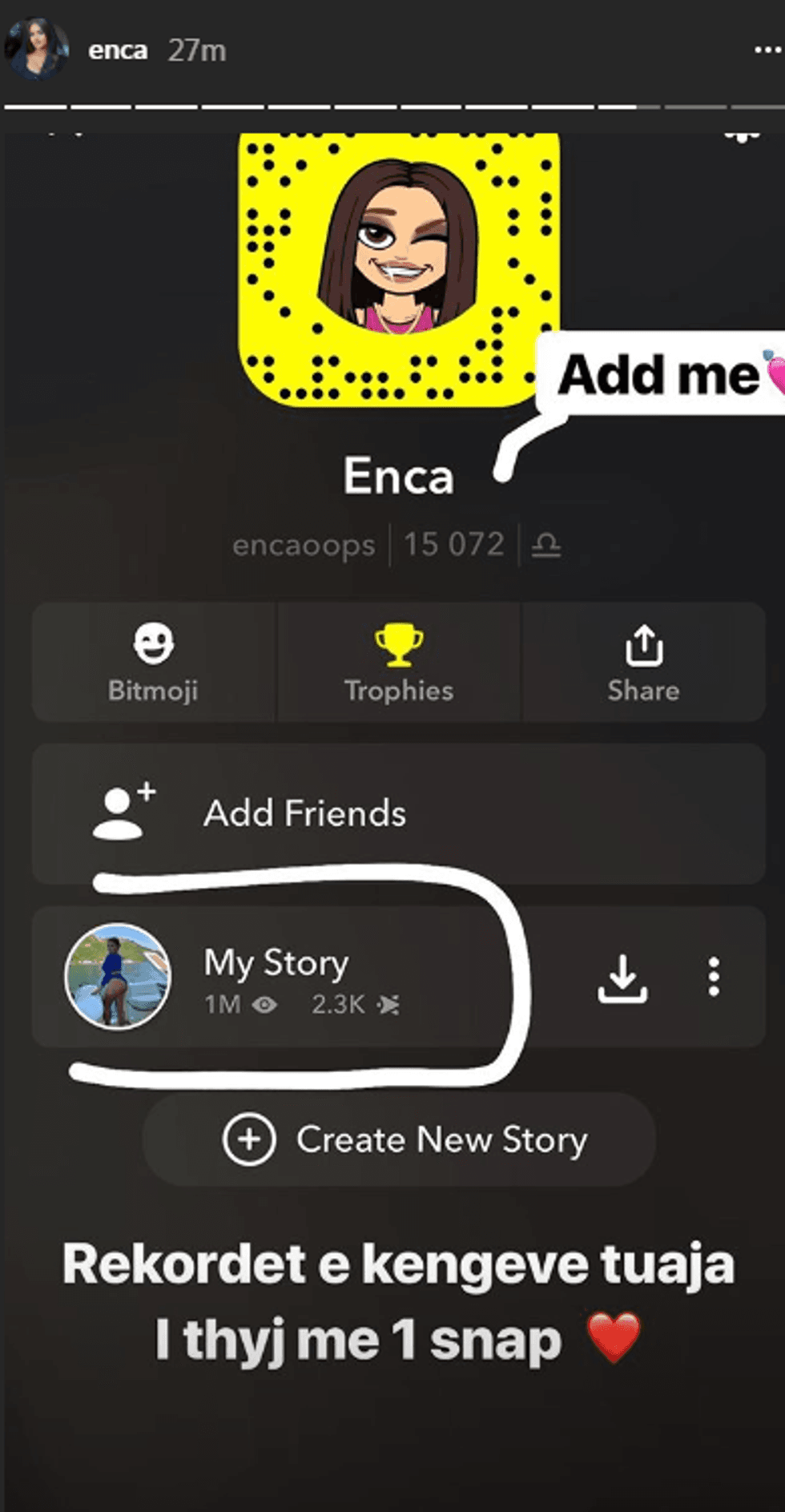Open the three-dot menu beside My Story
Screen dimensions: 785x1512
[713, 977]
